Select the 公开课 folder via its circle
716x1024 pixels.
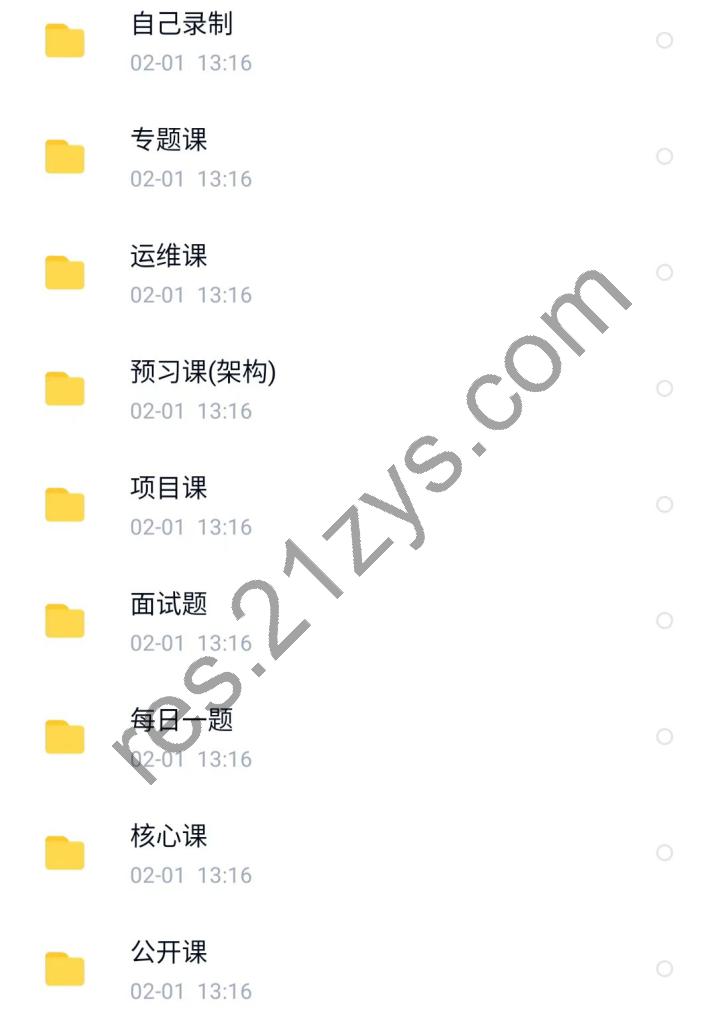pyautogui.click(x=664, y=969)
